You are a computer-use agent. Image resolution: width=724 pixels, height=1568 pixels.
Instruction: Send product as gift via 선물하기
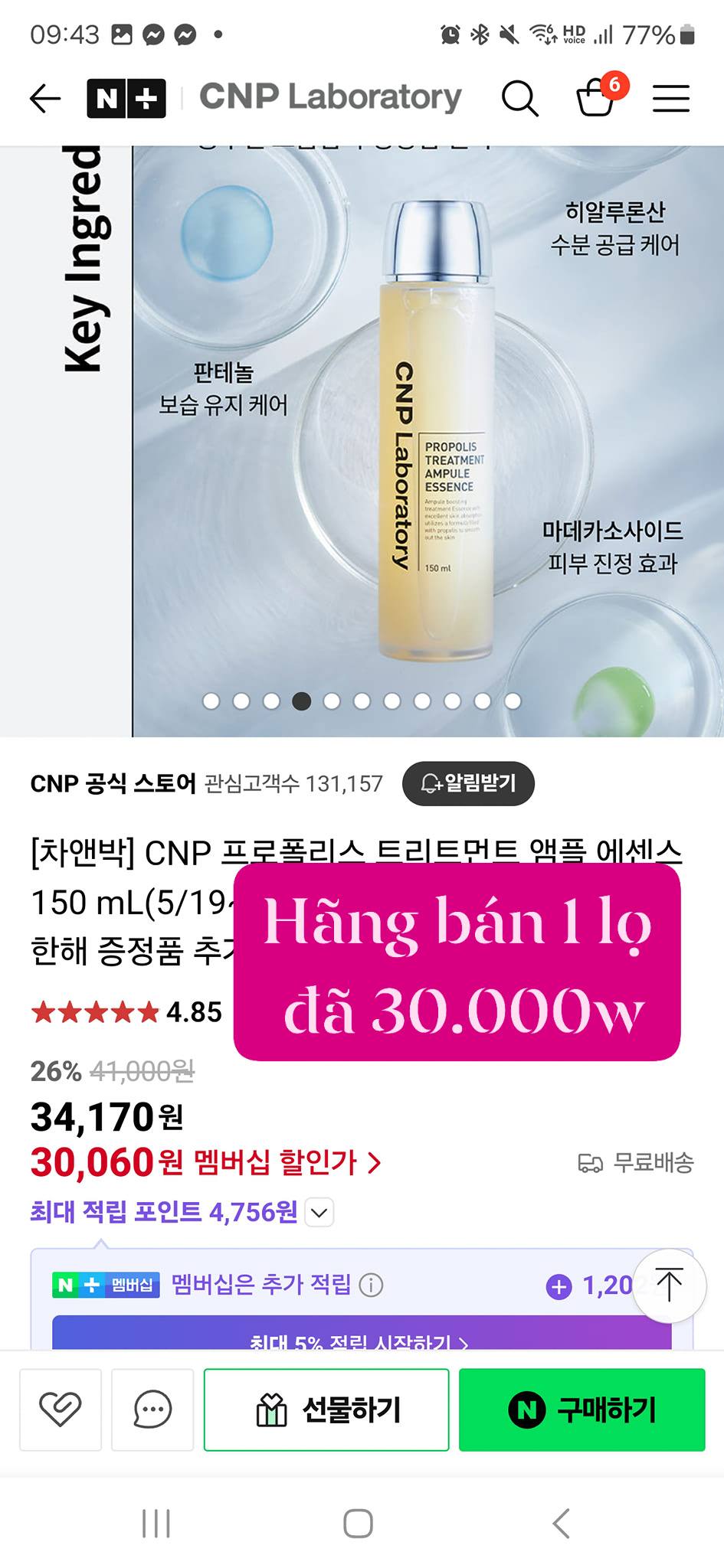(x=326, y=1410)
